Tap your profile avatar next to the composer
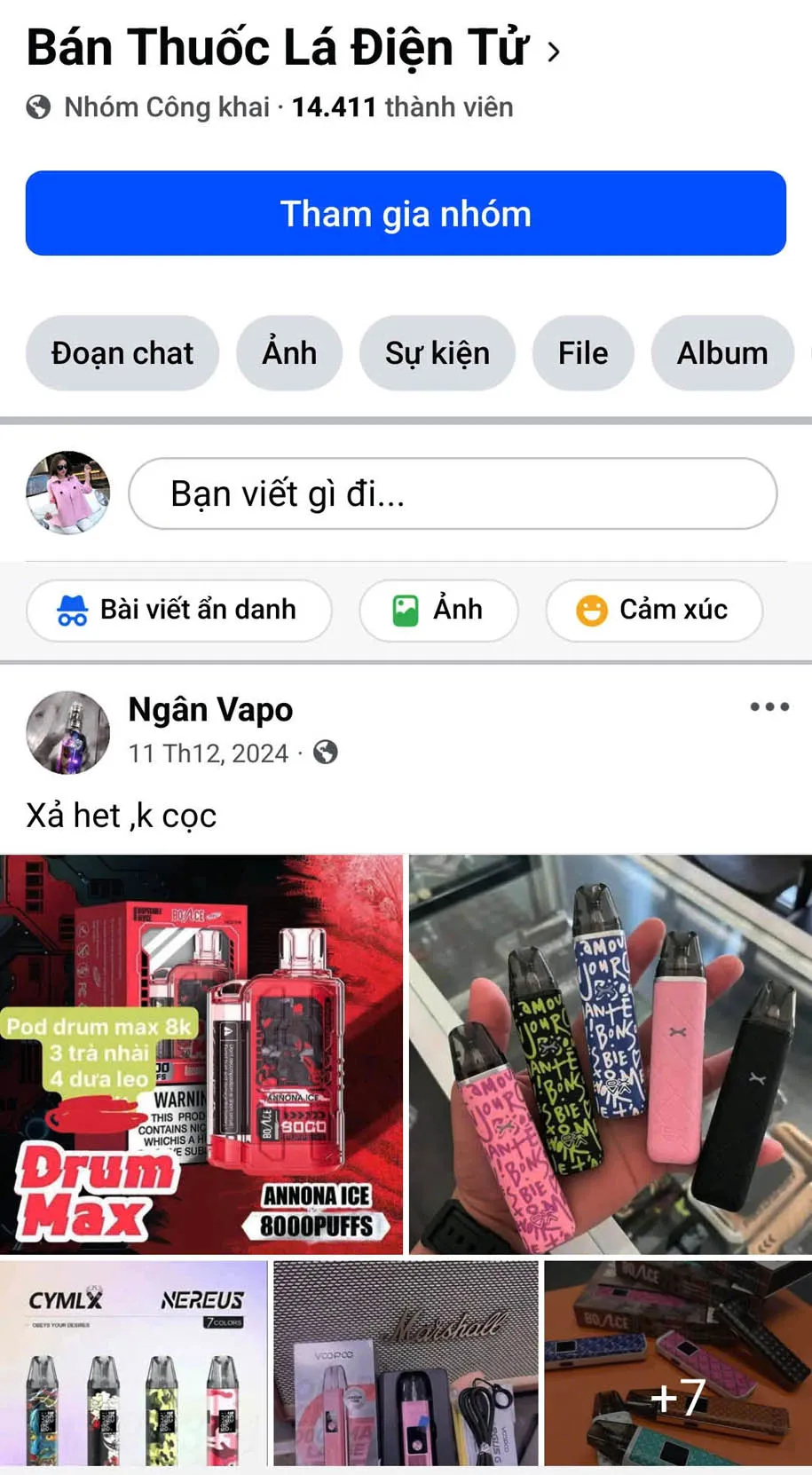 tap(68, 493)
